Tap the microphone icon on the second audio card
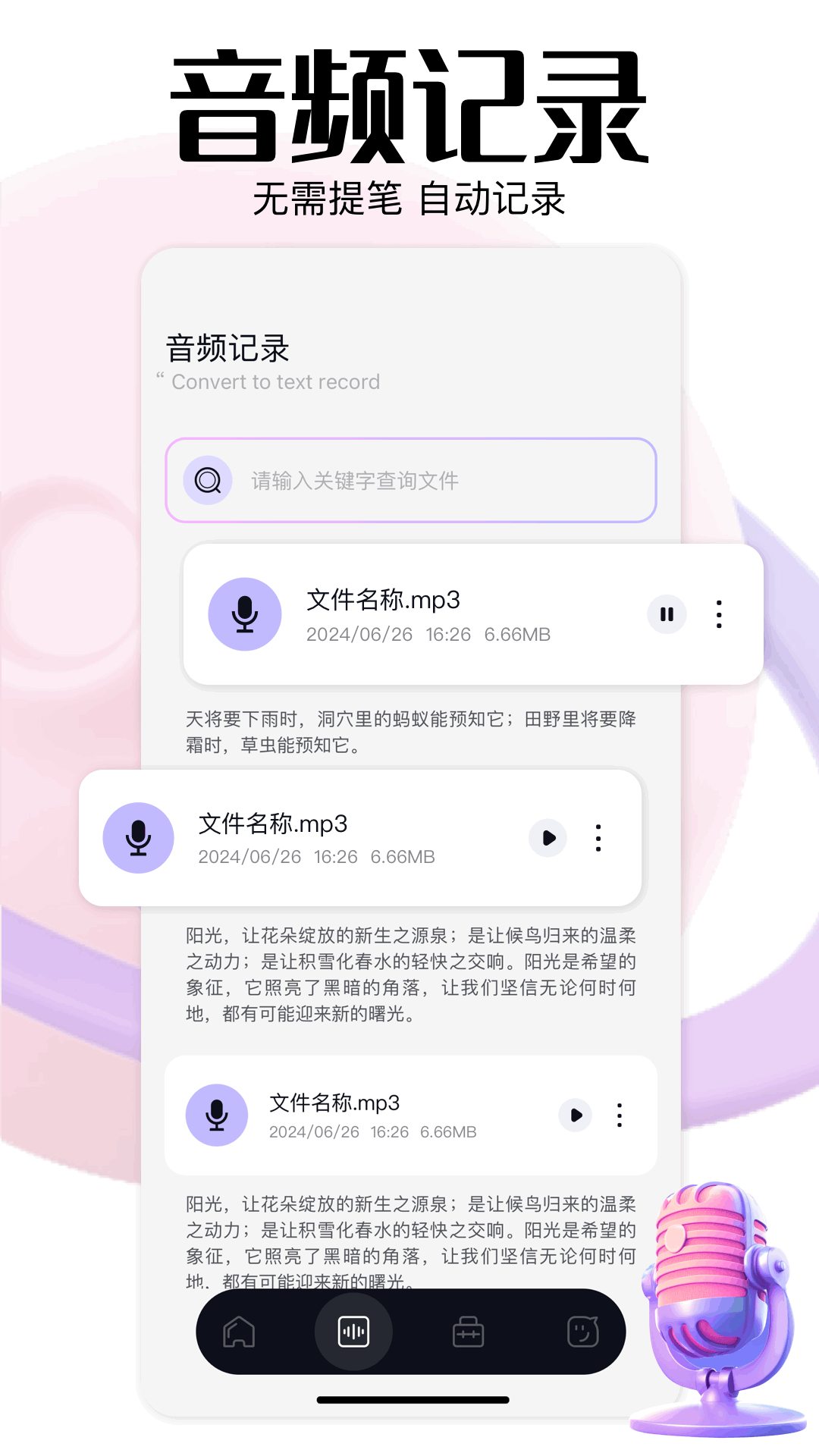Image resolution: width=819 pixels, height=1456 pixels. (x=138, y=838)
